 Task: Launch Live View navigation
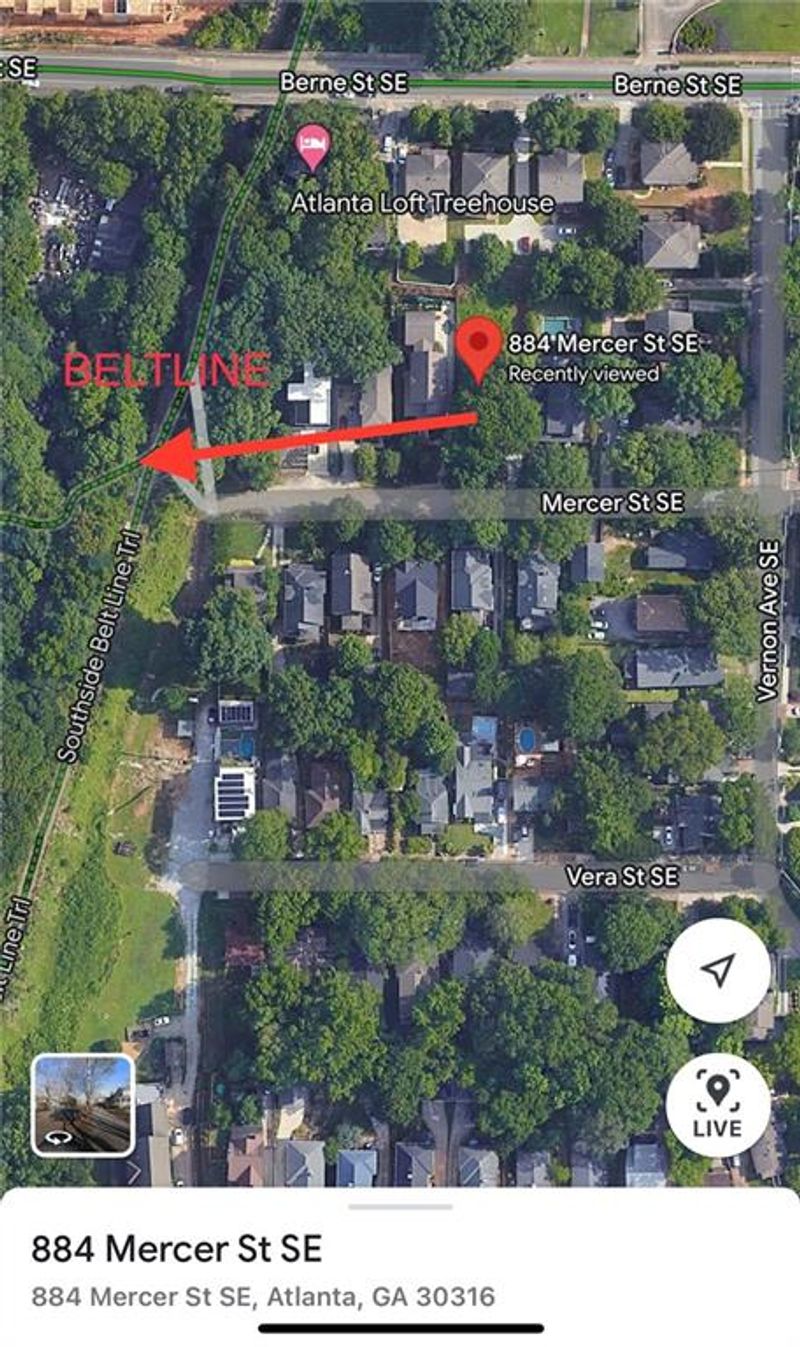pos(718,1104)
